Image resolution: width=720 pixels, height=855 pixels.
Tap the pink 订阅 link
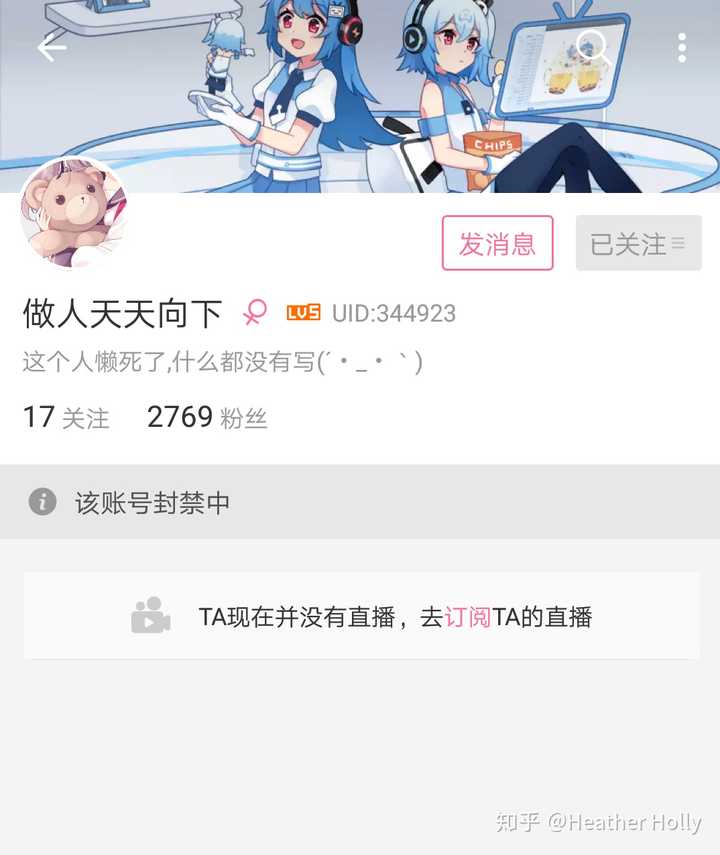(467, 617)
